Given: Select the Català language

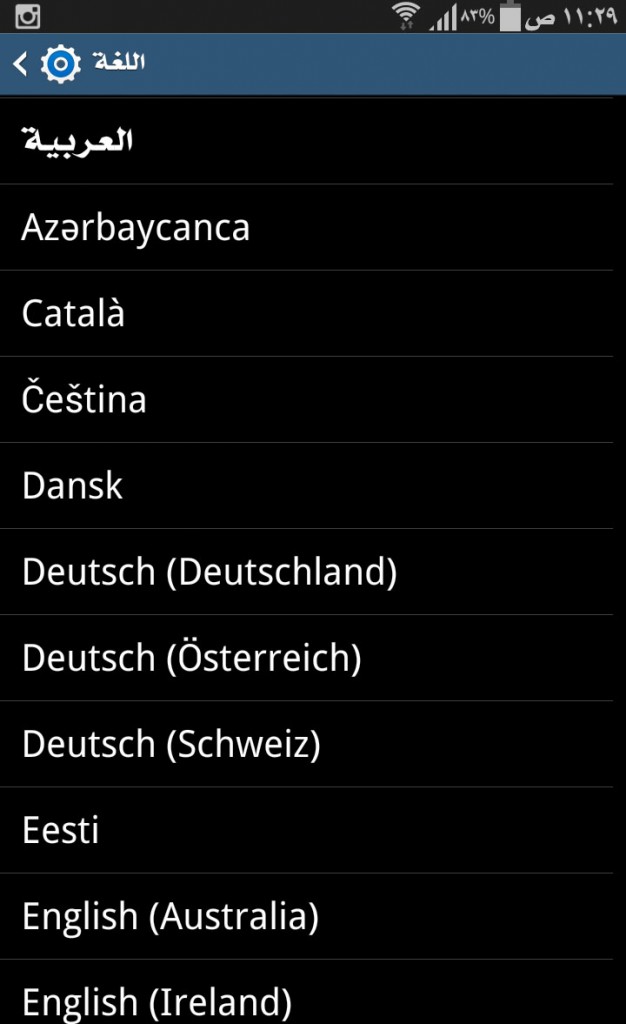Looking at the screenshot, I should (306, 313).
